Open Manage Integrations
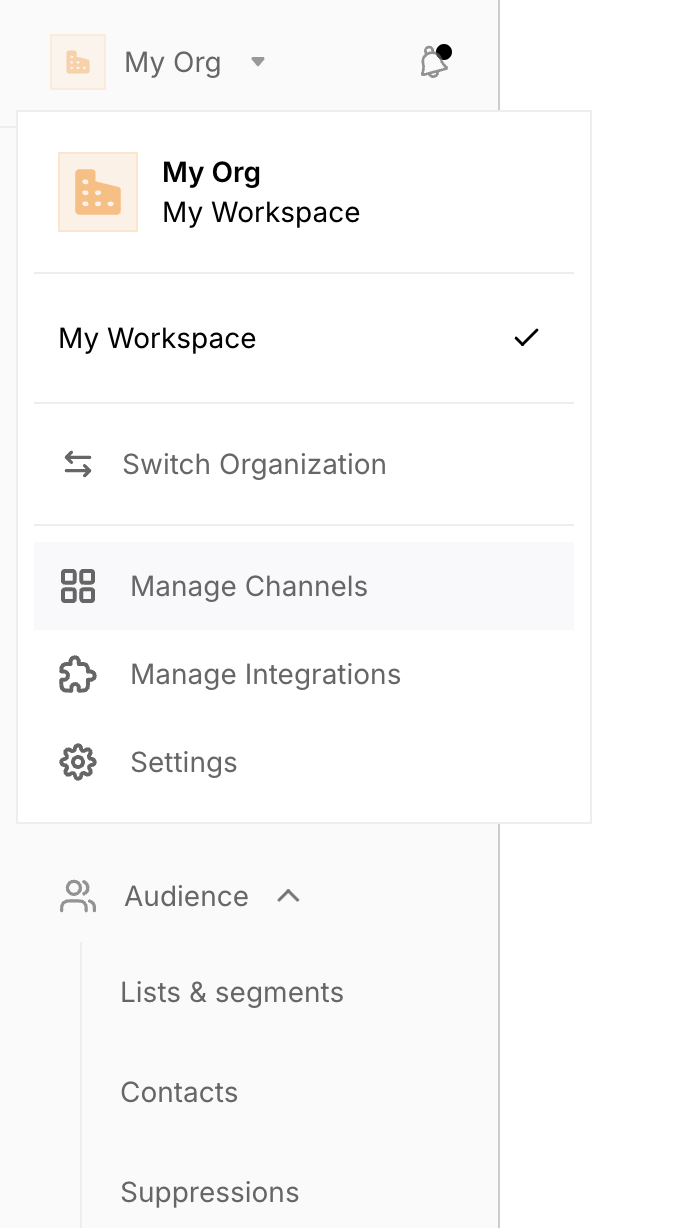690x1228 pixels. tap(304, 674)
